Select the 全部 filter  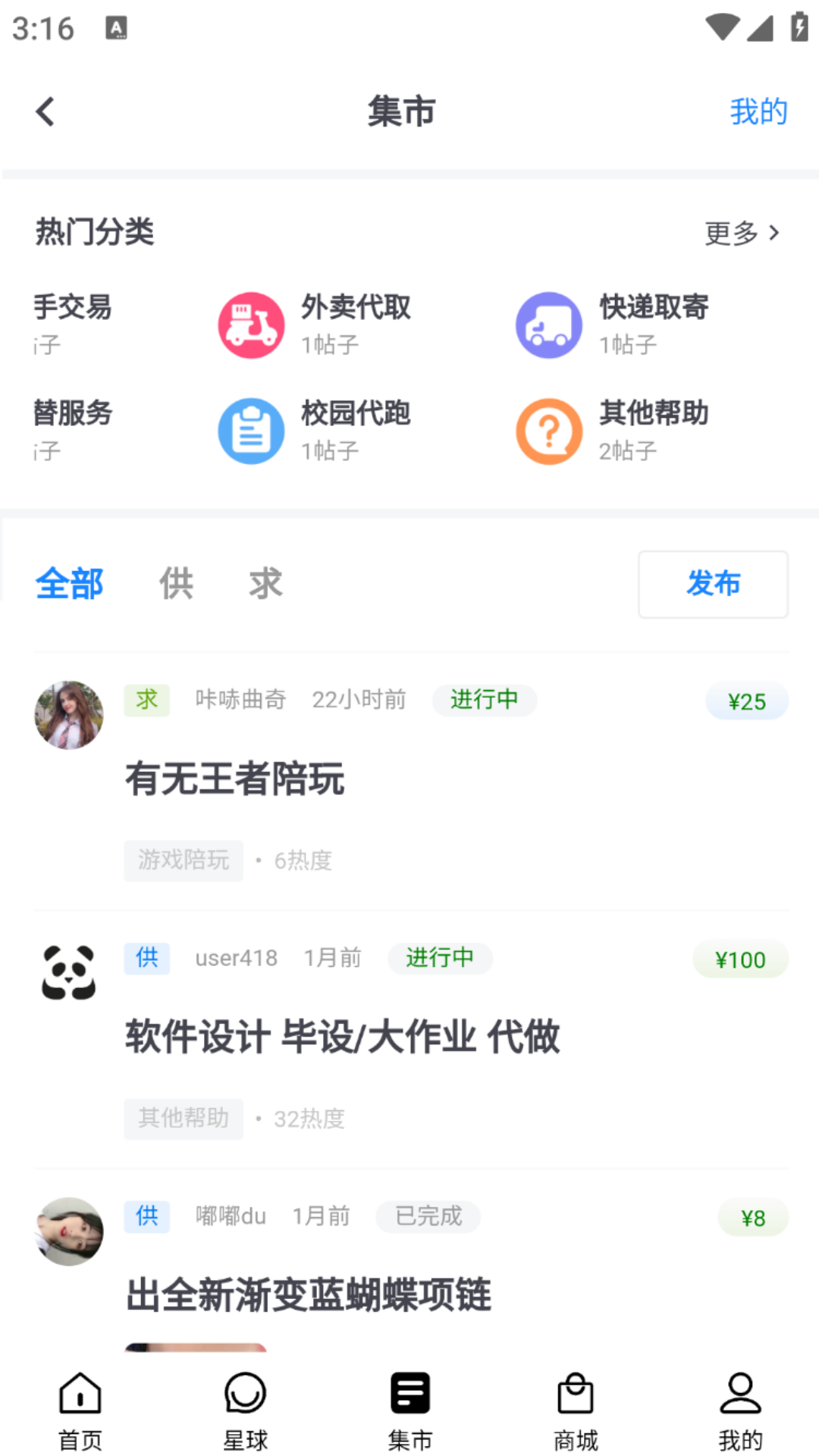point(69,584)
